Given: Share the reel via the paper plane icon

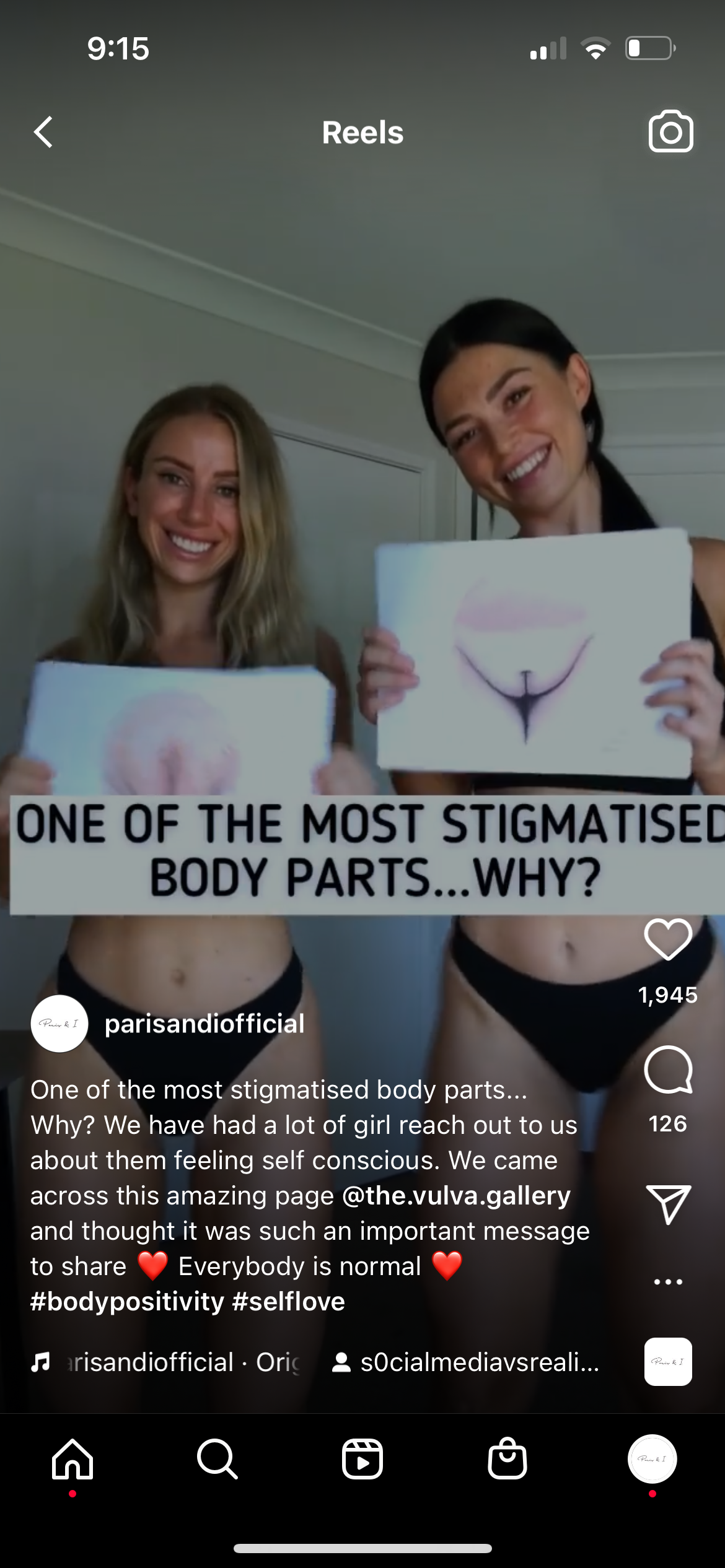Looking at the screenshot, I should pos(668,1204).
